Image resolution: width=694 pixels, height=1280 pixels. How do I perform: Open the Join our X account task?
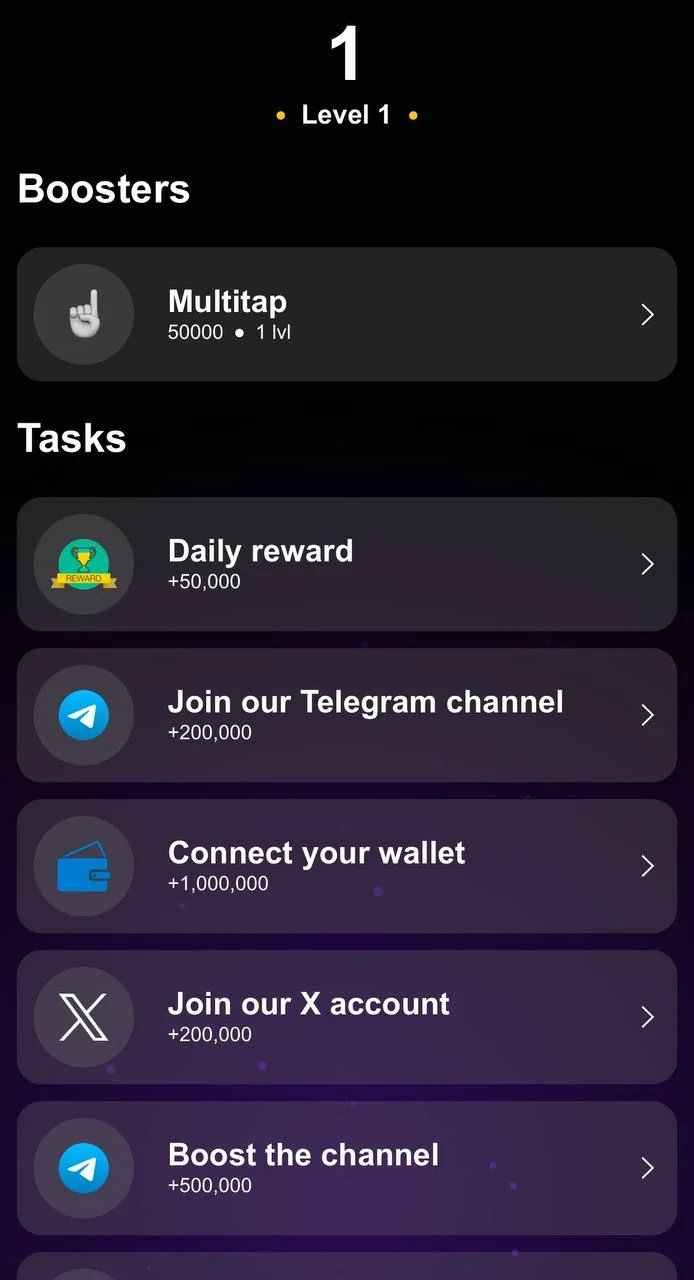click(347, 1017)
